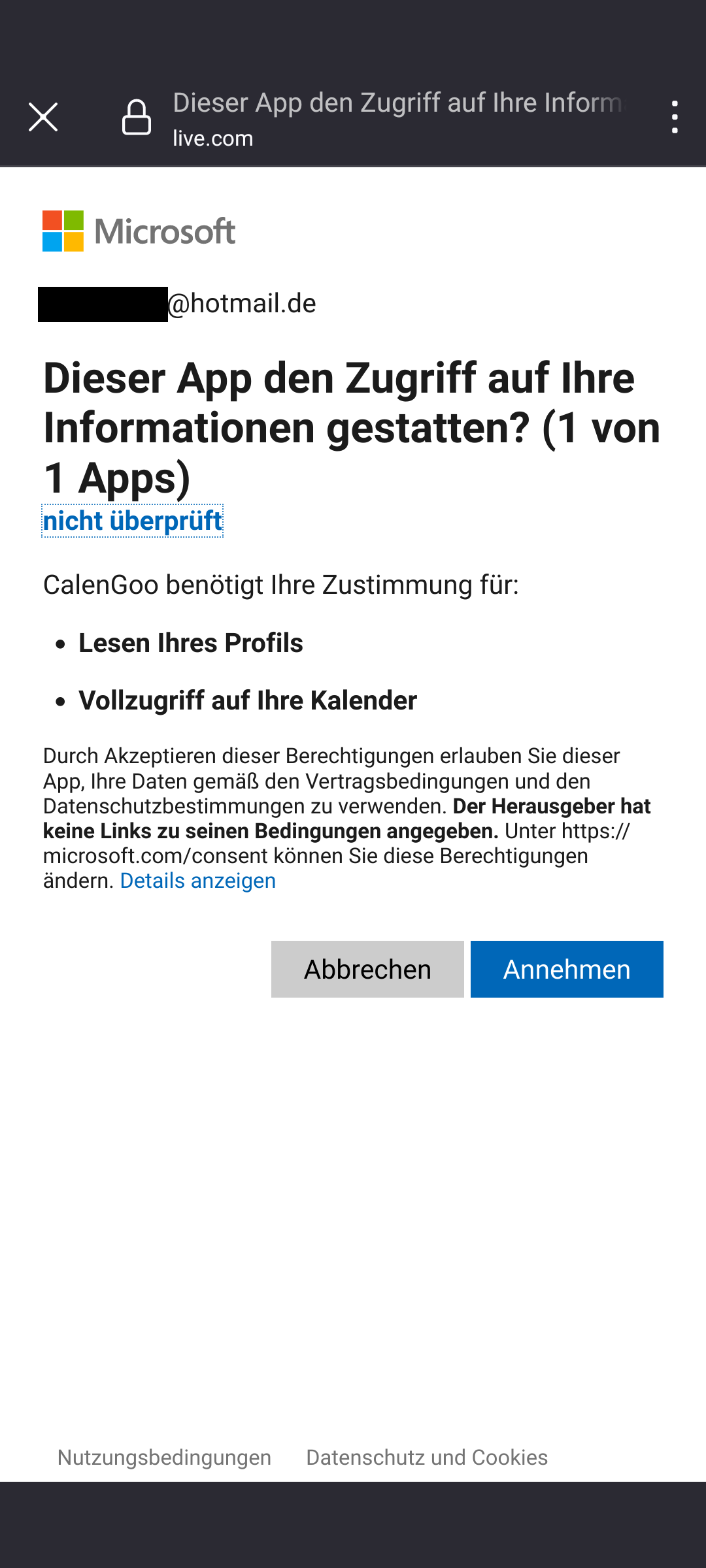Viewport: 706px width, 1568px height.
Task: Open the three-dot overflow menu
Action: (675, 118)
